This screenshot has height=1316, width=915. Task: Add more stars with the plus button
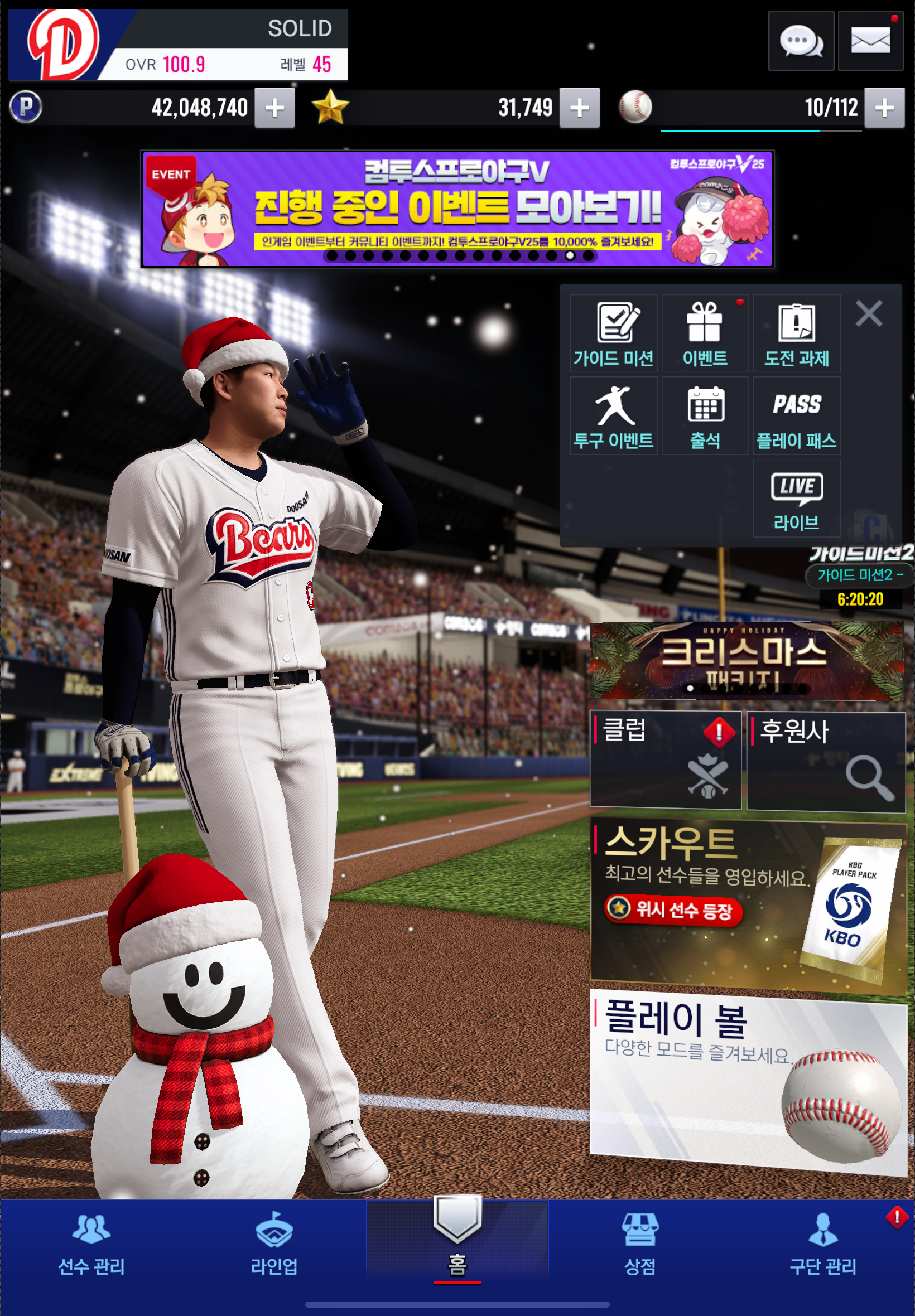pyautogui.click(x=579, y=108)
